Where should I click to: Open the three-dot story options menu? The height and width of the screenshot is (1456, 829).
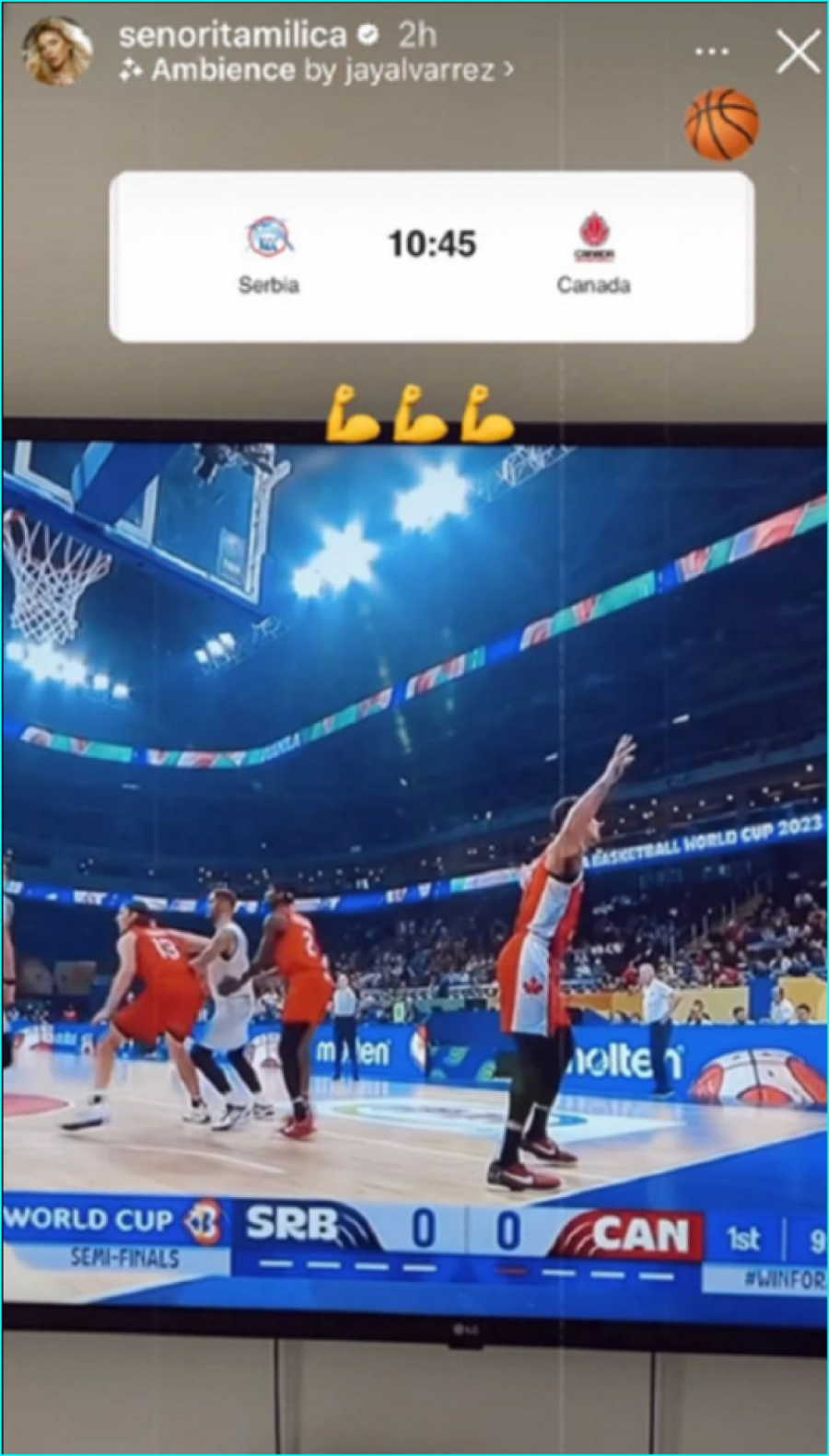(712, 52)
